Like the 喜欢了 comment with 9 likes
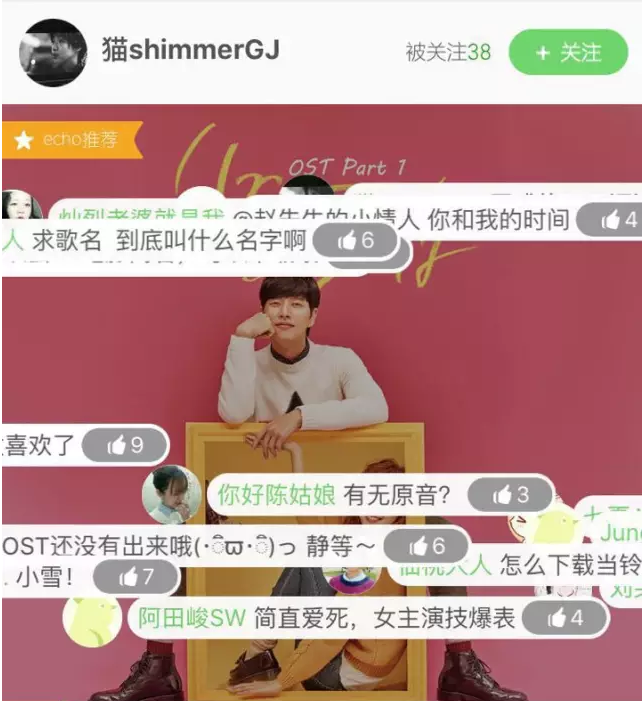The height and width of the screenshot is (701, 643). 125,445
